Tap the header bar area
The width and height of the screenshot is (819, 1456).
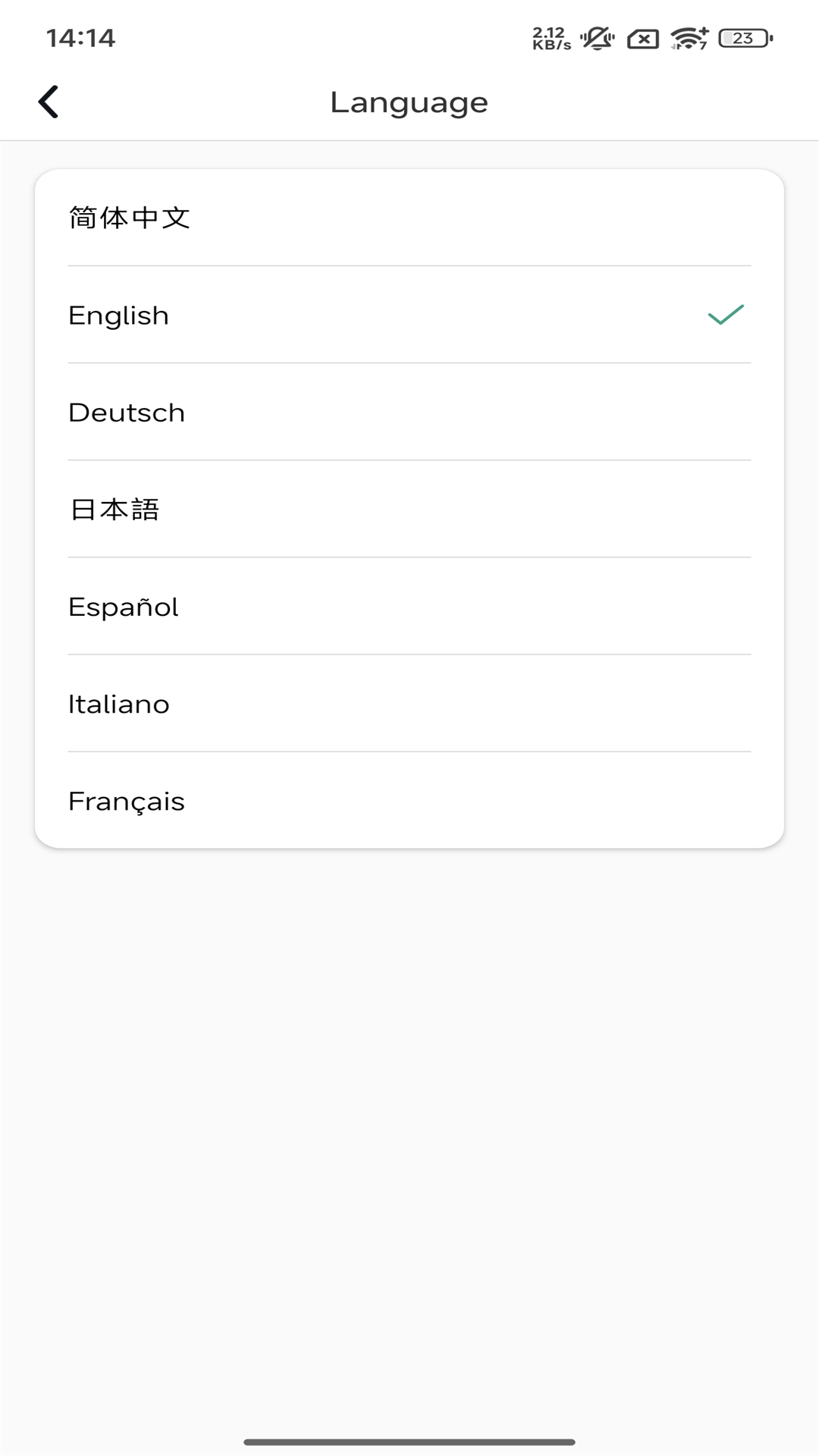pos(409,101)
